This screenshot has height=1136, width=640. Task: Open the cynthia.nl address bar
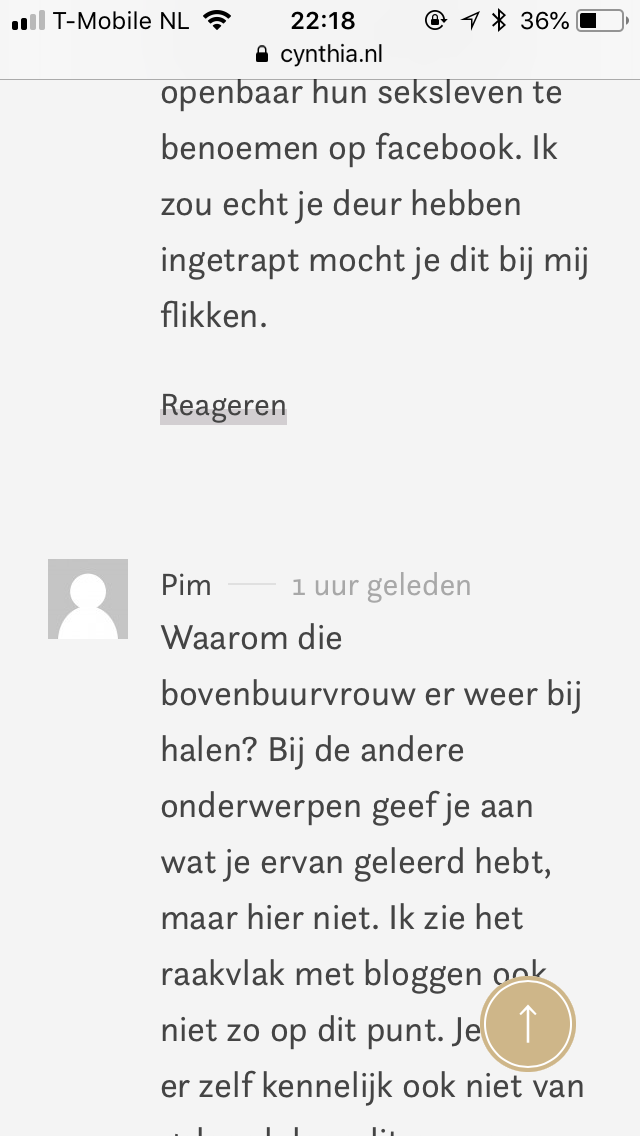[320, 54]
